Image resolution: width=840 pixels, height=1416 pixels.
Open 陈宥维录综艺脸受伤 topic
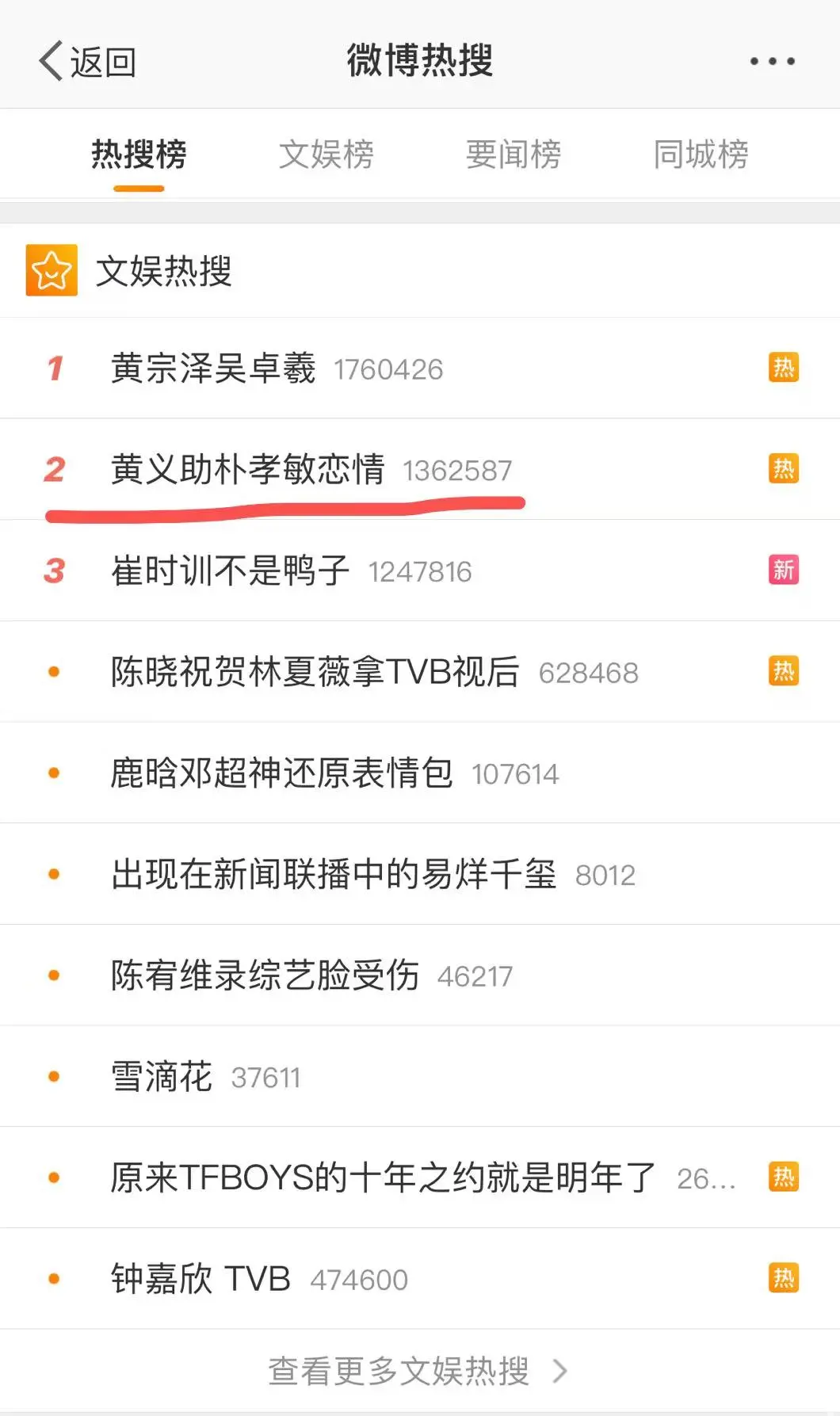pos(420,975)
